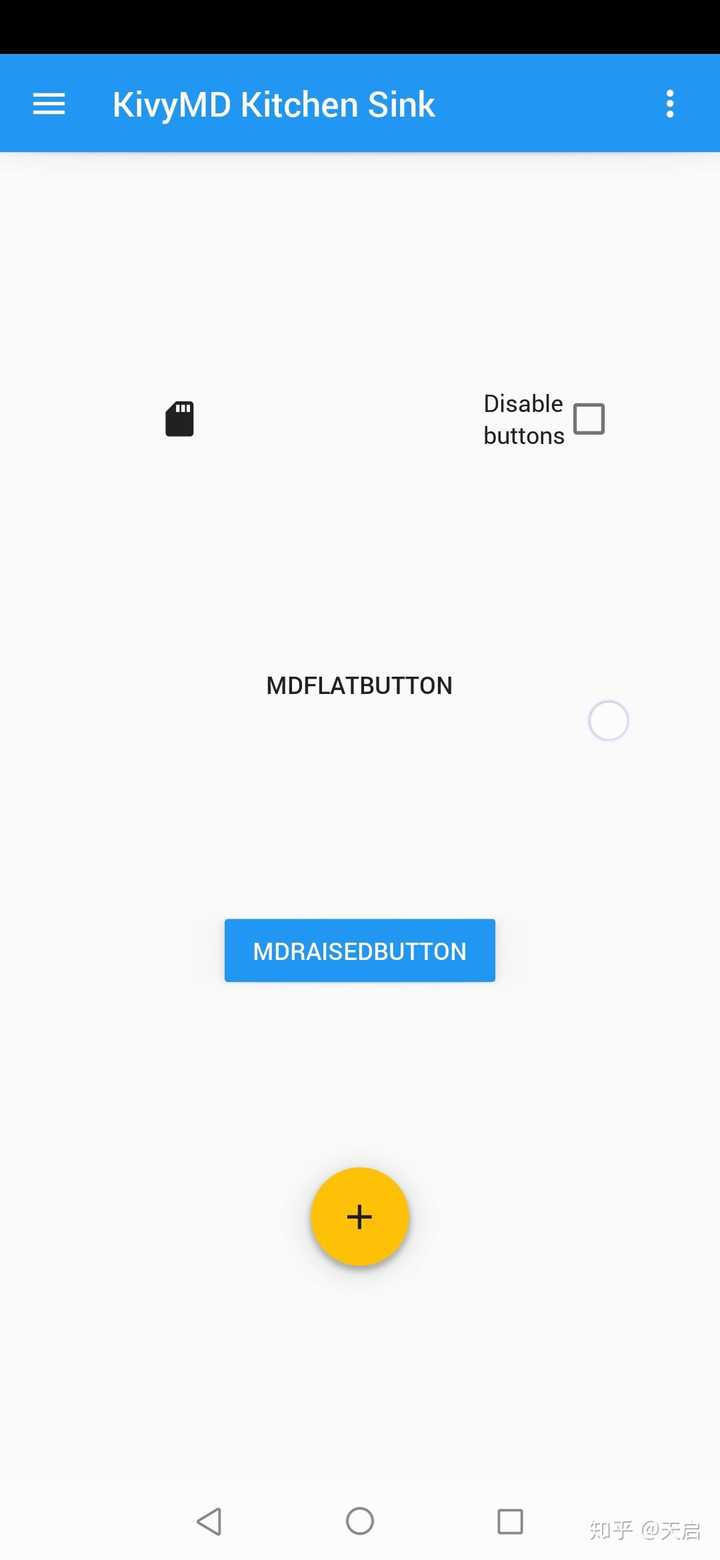The image size is (720, 1560).
Task: Open the navigation drawer menu
Action: pyautogui.click(x=49, y=104)
